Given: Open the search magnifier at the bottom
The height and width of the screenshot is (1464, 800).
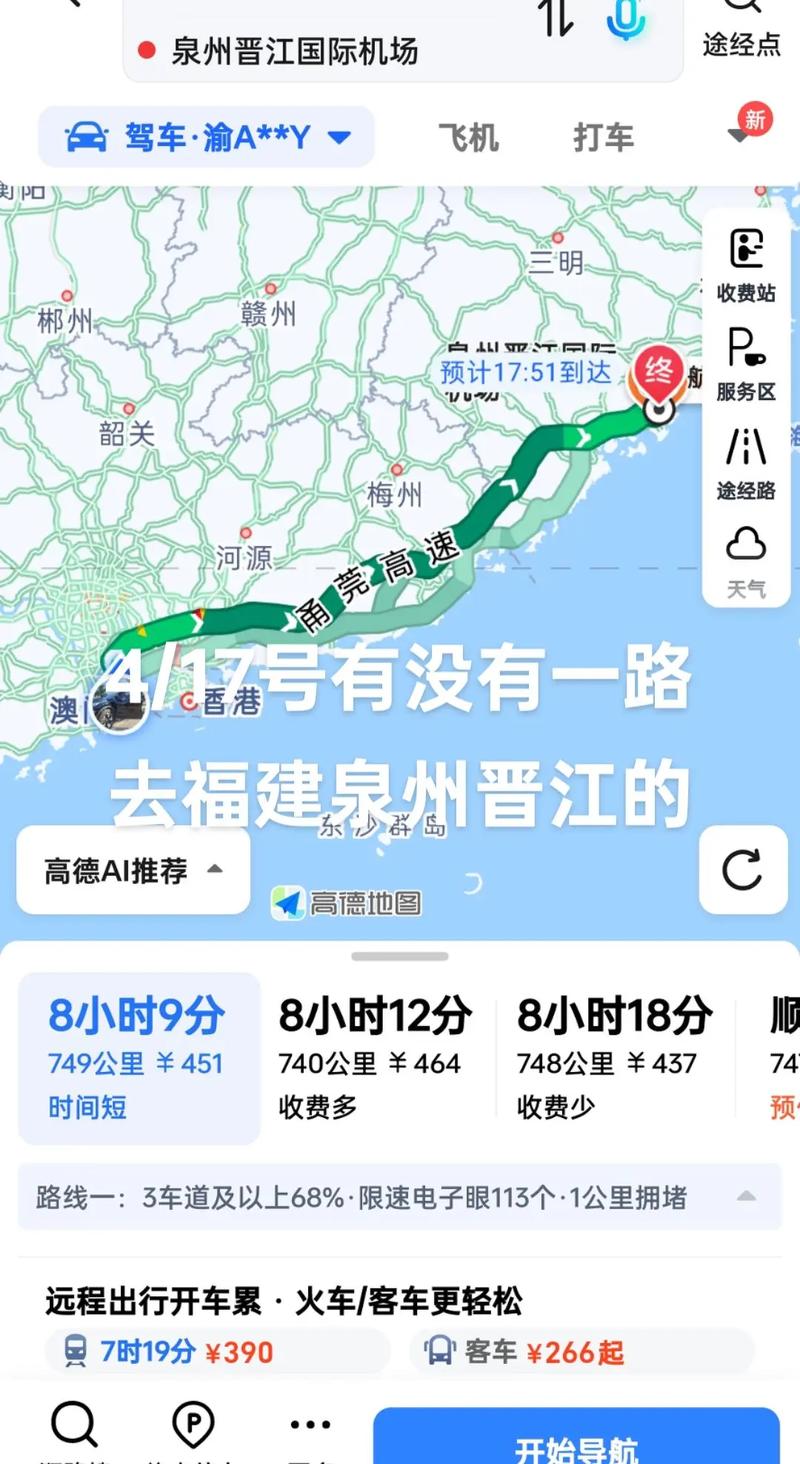Looking at the screenshot, I should tap(72, 1420).
